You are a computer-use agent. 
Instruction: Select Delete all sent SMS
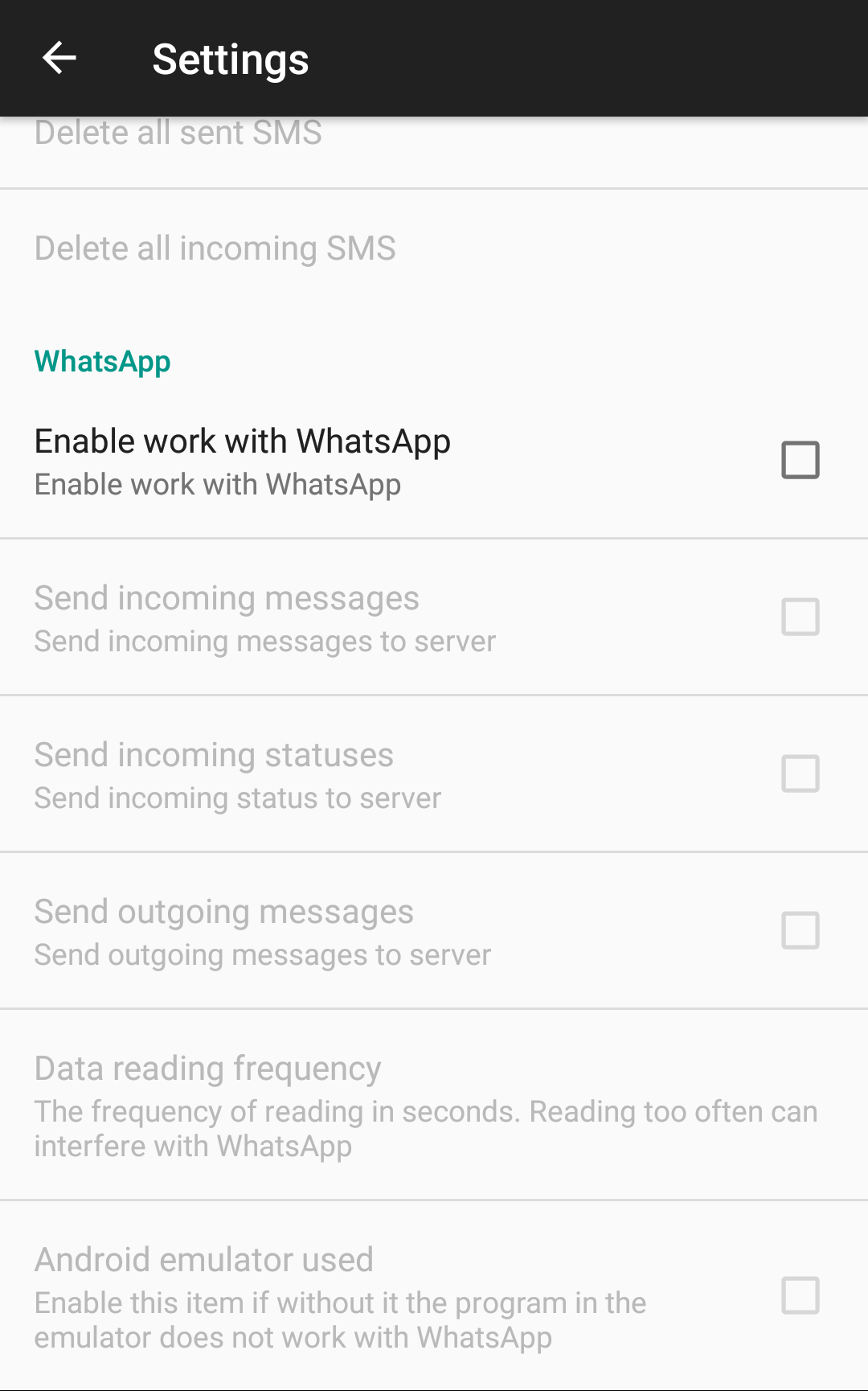point(434,152)
